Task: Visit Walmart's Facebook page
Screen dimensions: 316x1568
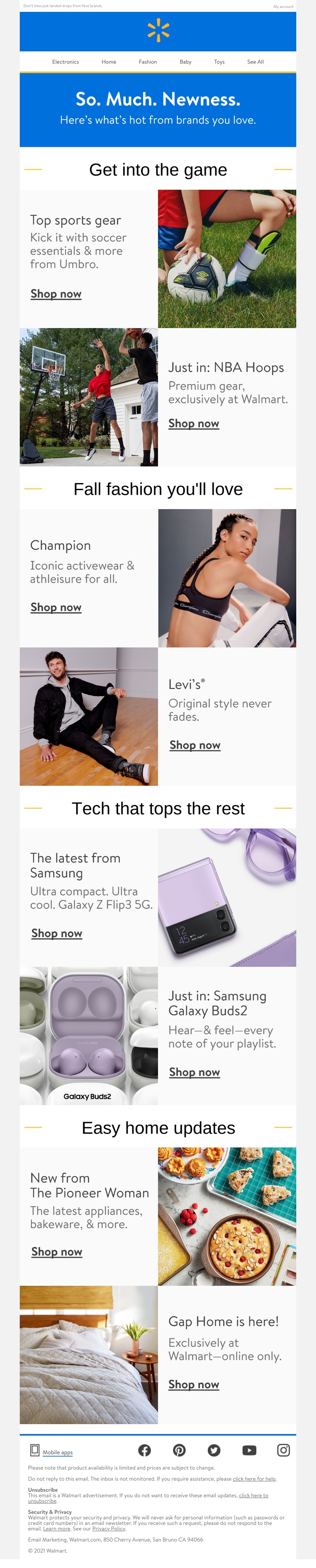Action: point(144,1451)
